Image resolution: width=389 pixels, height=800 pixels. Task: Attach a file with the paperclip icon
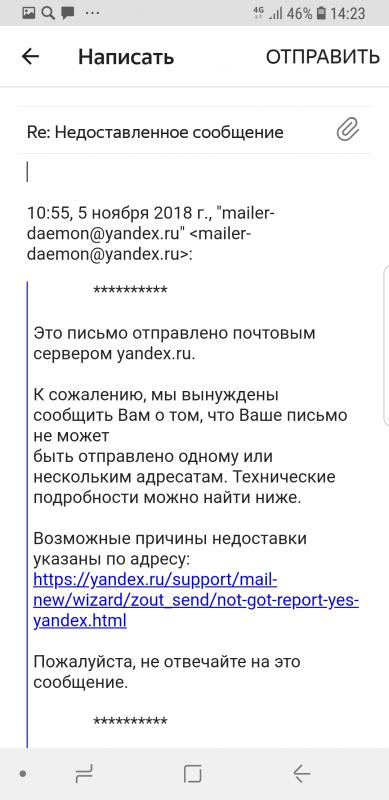click(348, 129)
